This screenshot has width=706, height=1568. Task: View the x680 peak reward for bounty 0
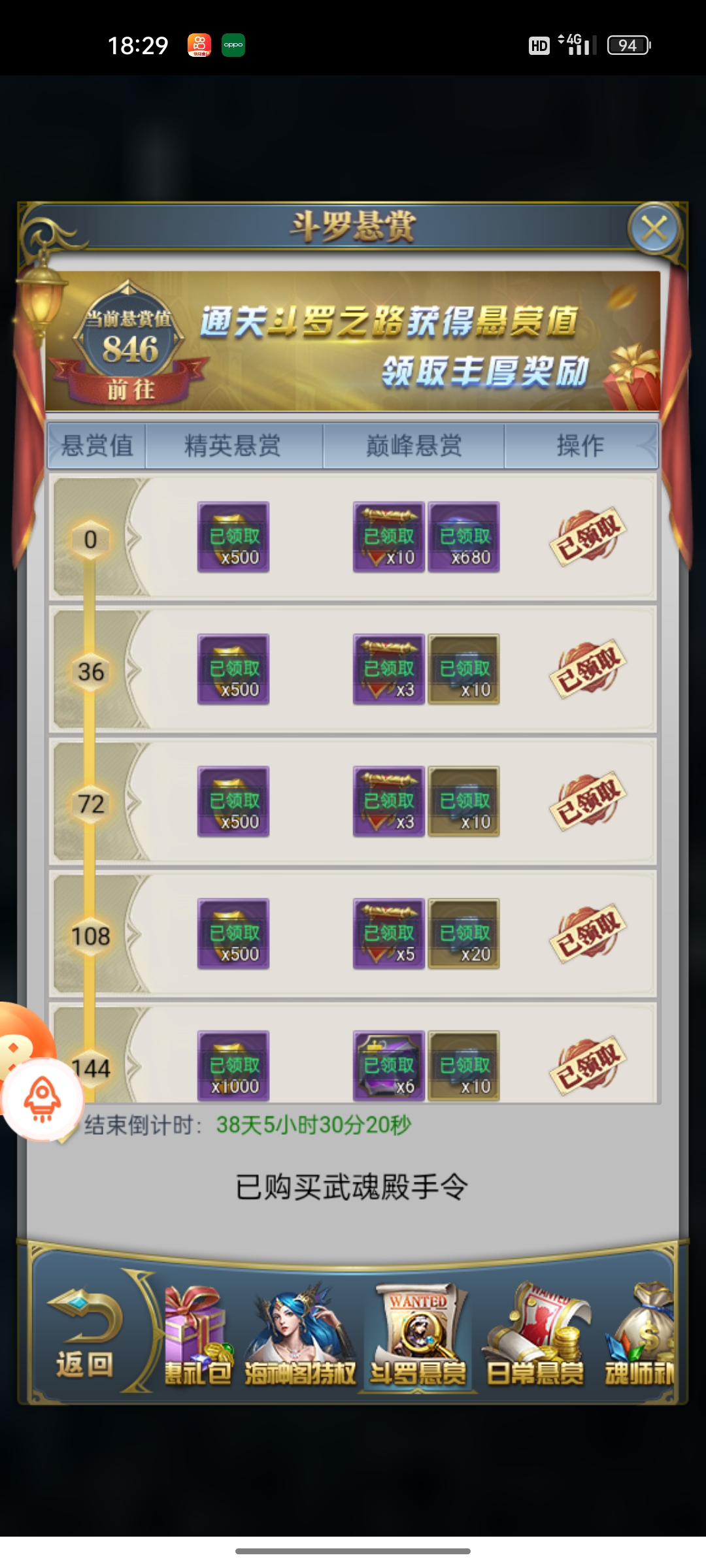click(x=464, y=537)
